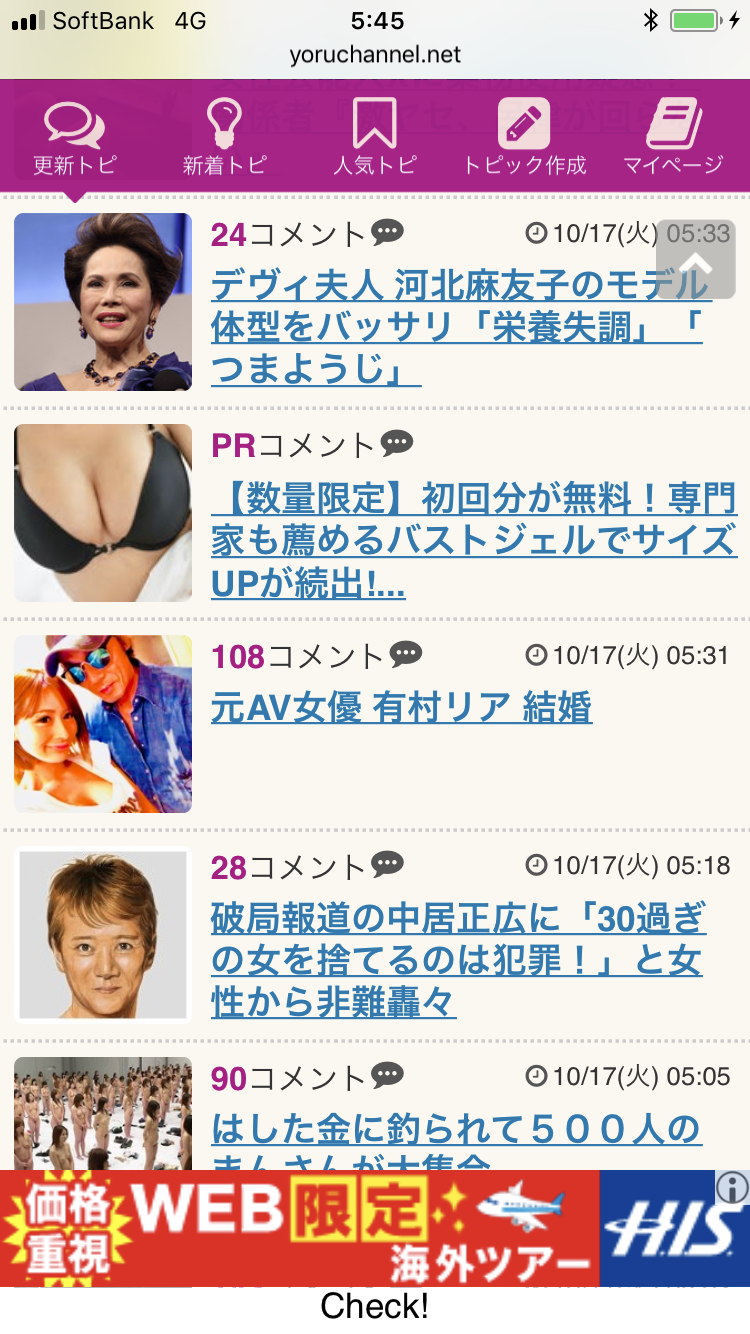Open the 新着トピ tab
This screenshot has height=1334, width=750.
(x=224, y=139)
